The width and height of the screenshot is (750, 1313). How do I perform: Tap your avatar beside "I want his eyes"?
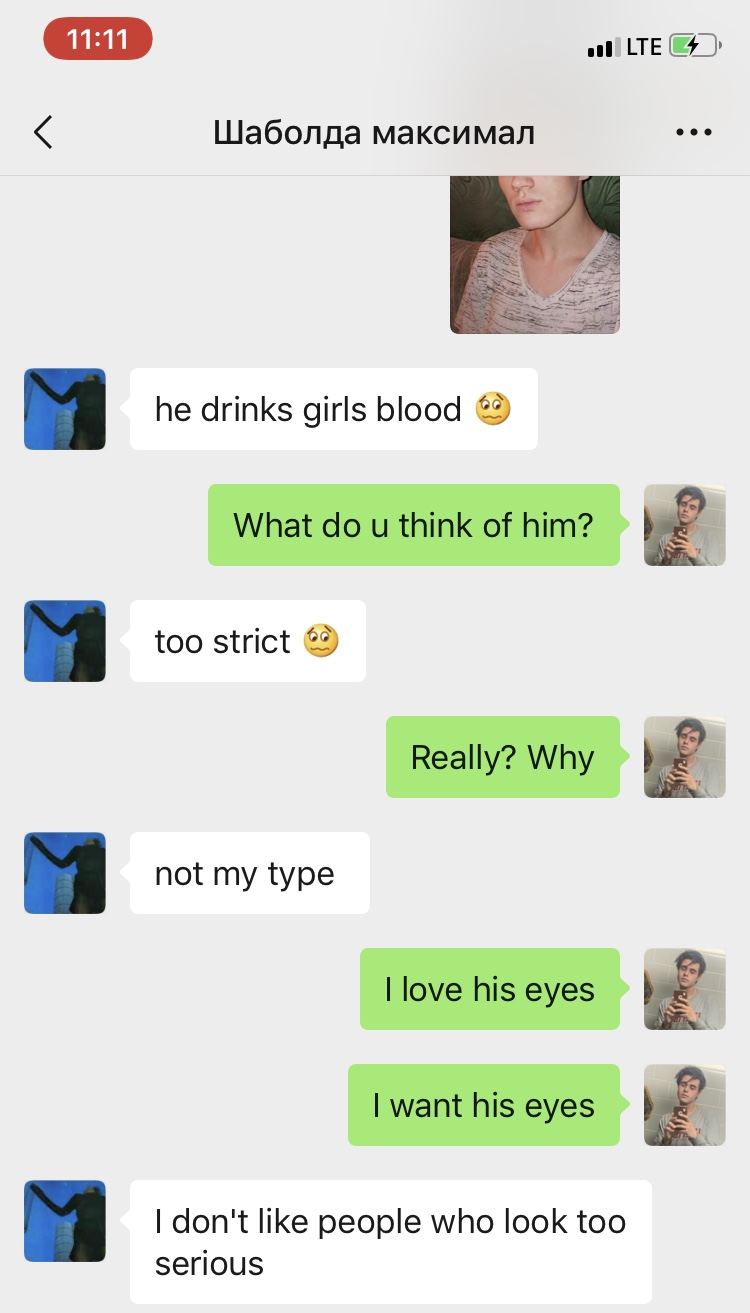[x=685, y=1105]
